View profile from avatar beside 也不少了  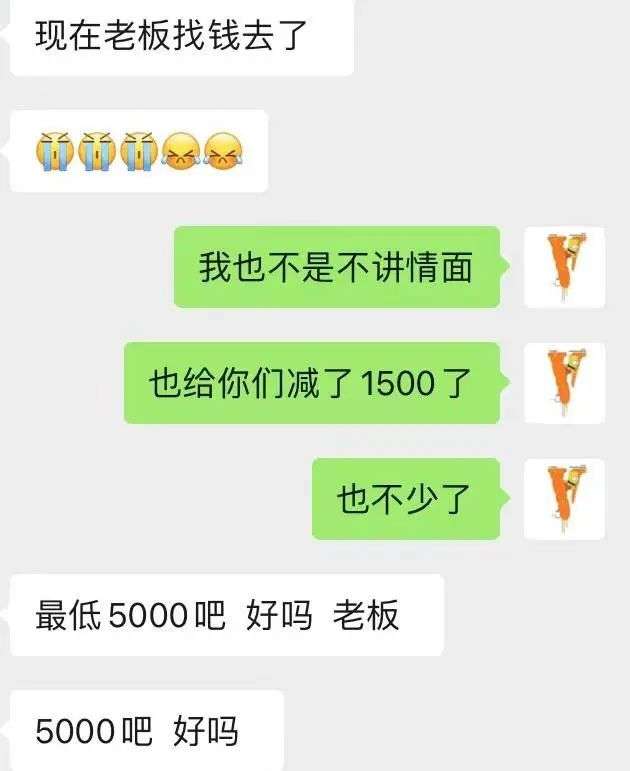point(564,499)
